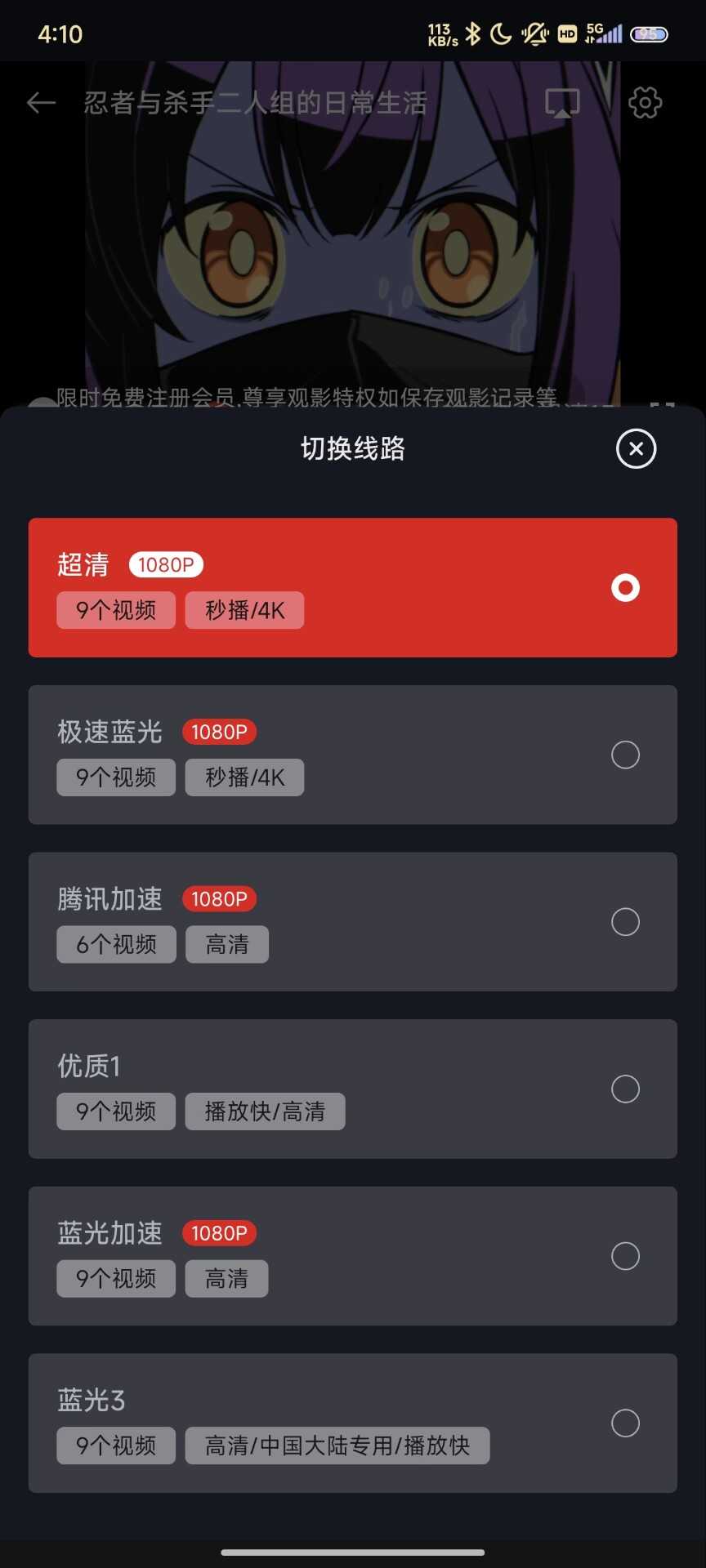Viewport: 706px width, 1568px height.
Task: Close the 切换线路 panel
Action: pos(636,448)
